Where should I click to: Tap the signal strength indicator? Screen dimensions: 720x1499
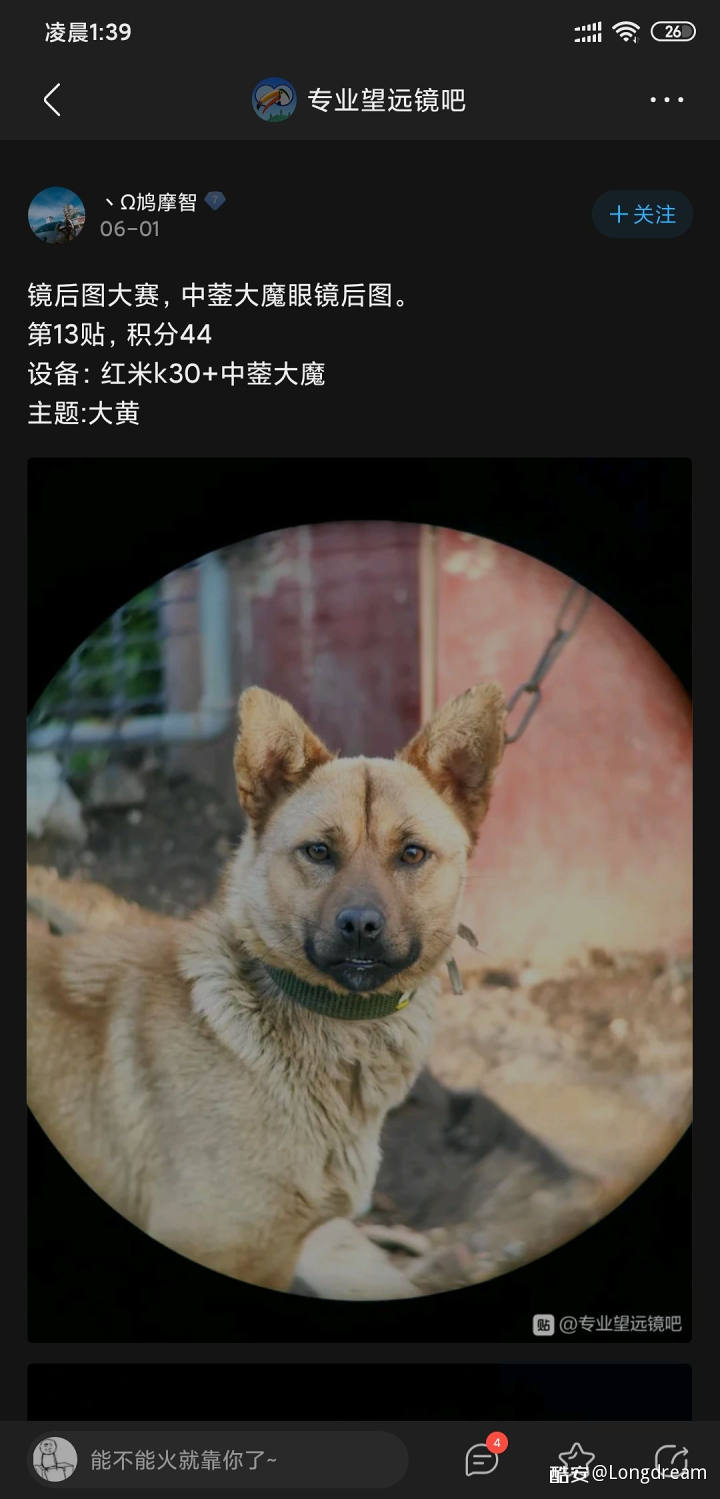click(588, 31)
